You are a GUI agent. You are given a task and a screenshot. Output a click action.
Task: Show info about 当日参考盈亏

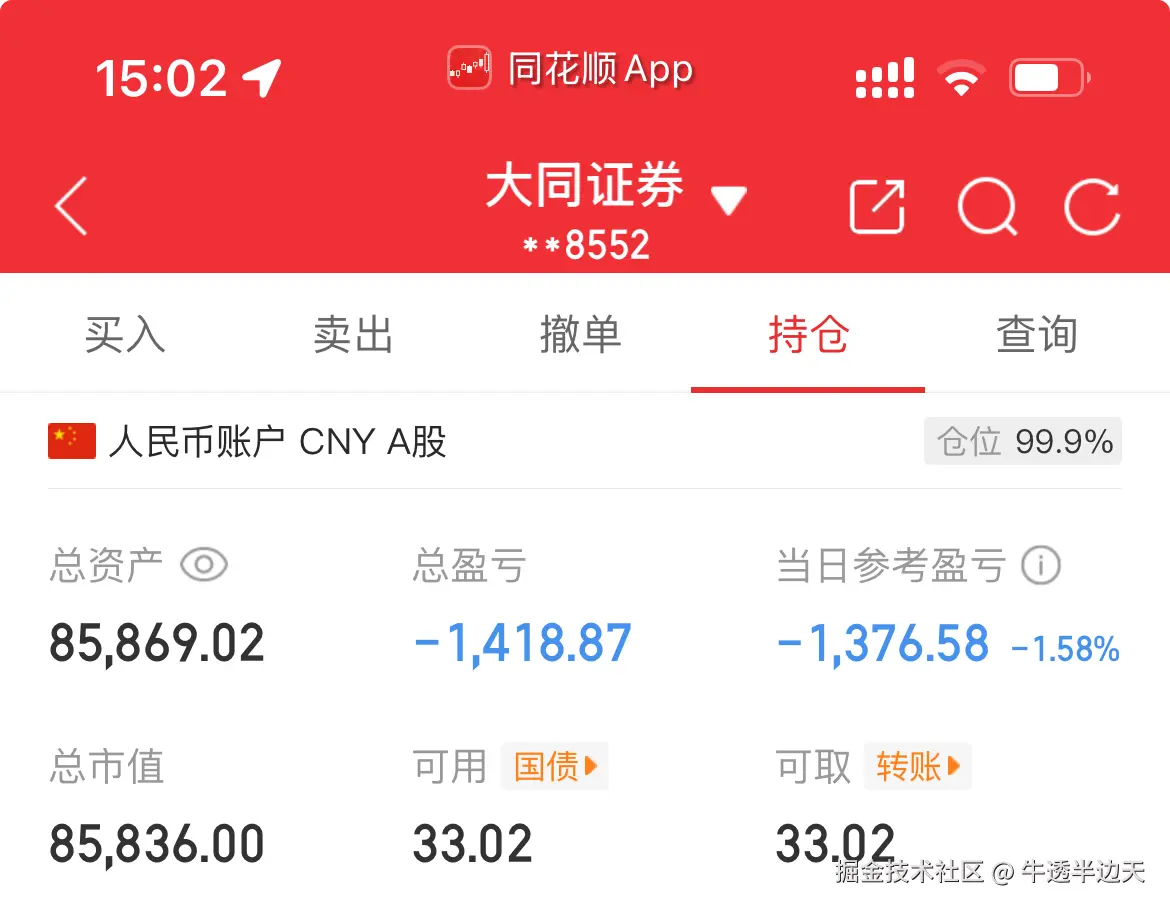coord(1040,566)
